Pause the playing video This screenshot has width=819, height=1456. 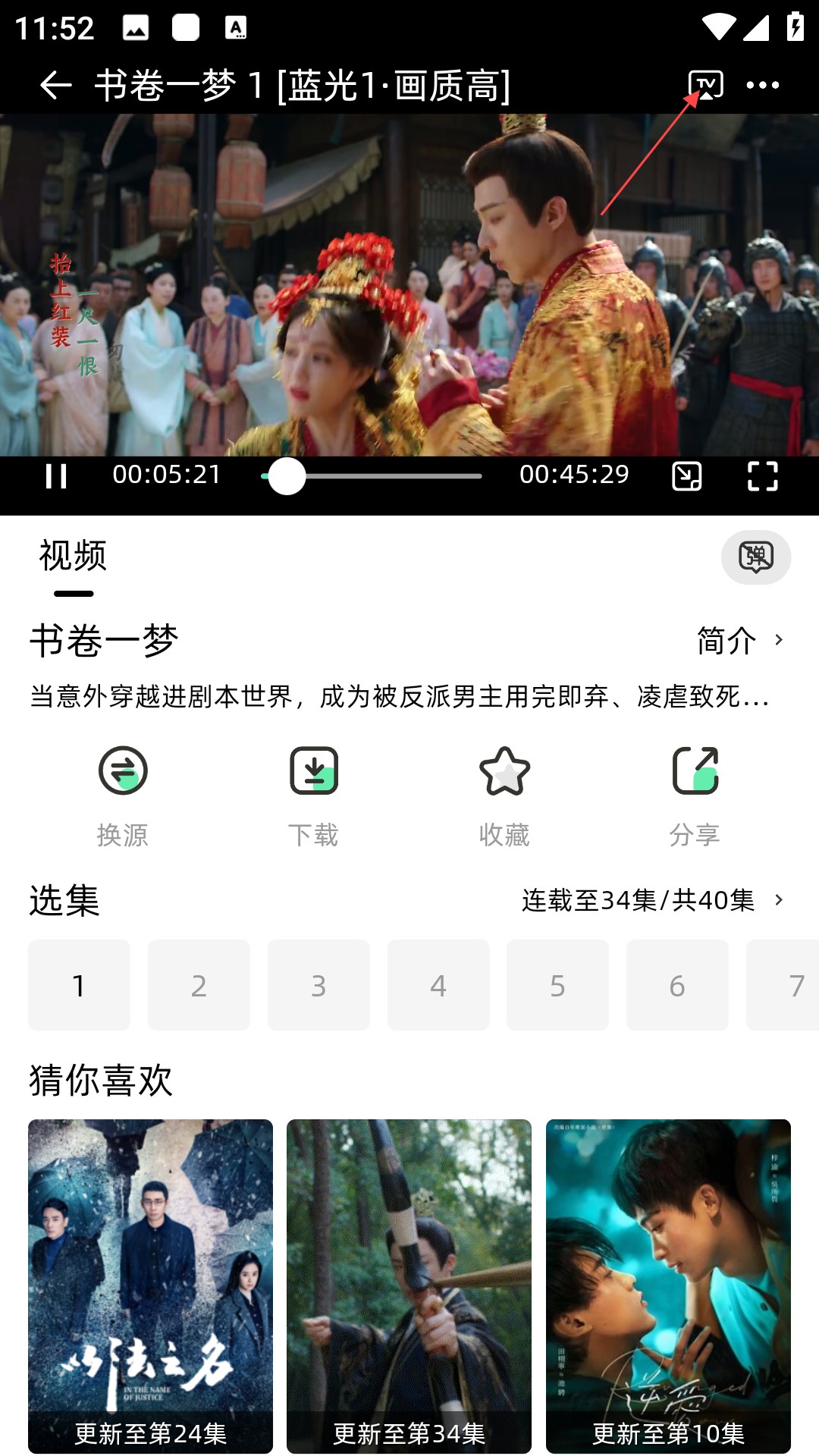[55, 476]
